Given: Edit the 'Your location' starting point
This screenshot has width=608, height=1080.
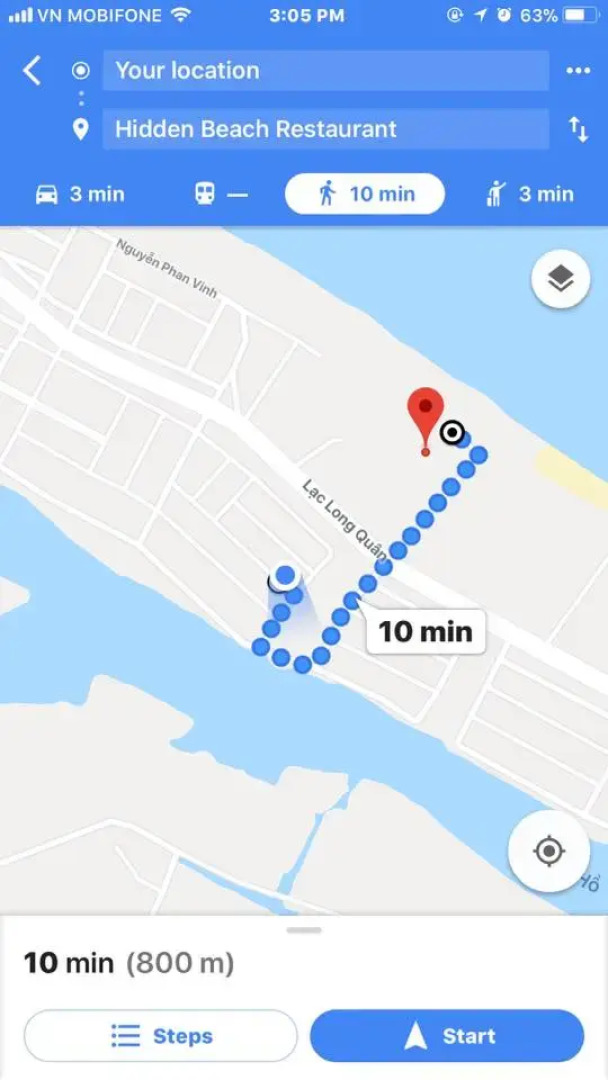Looking at the screenshot, I should (325, 71).
